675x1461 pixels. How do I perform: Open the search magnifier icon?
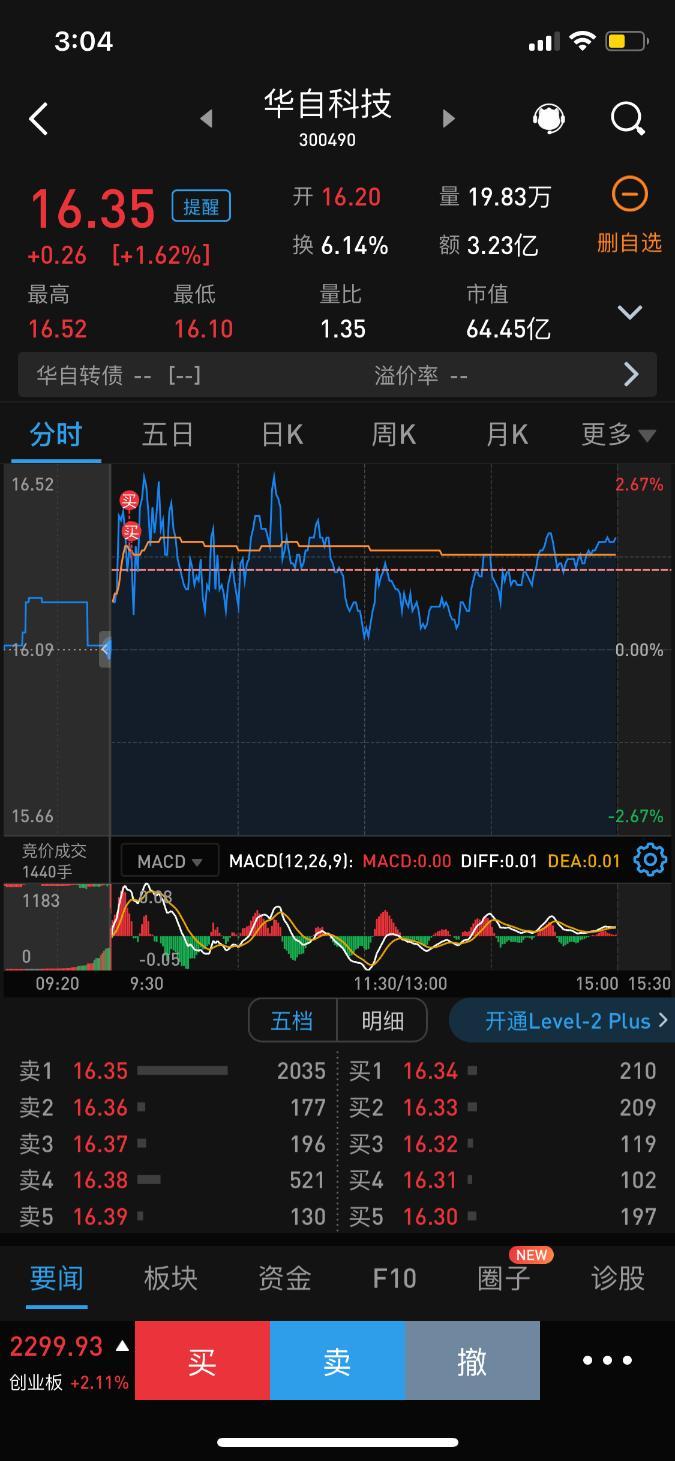coord(627,119)
